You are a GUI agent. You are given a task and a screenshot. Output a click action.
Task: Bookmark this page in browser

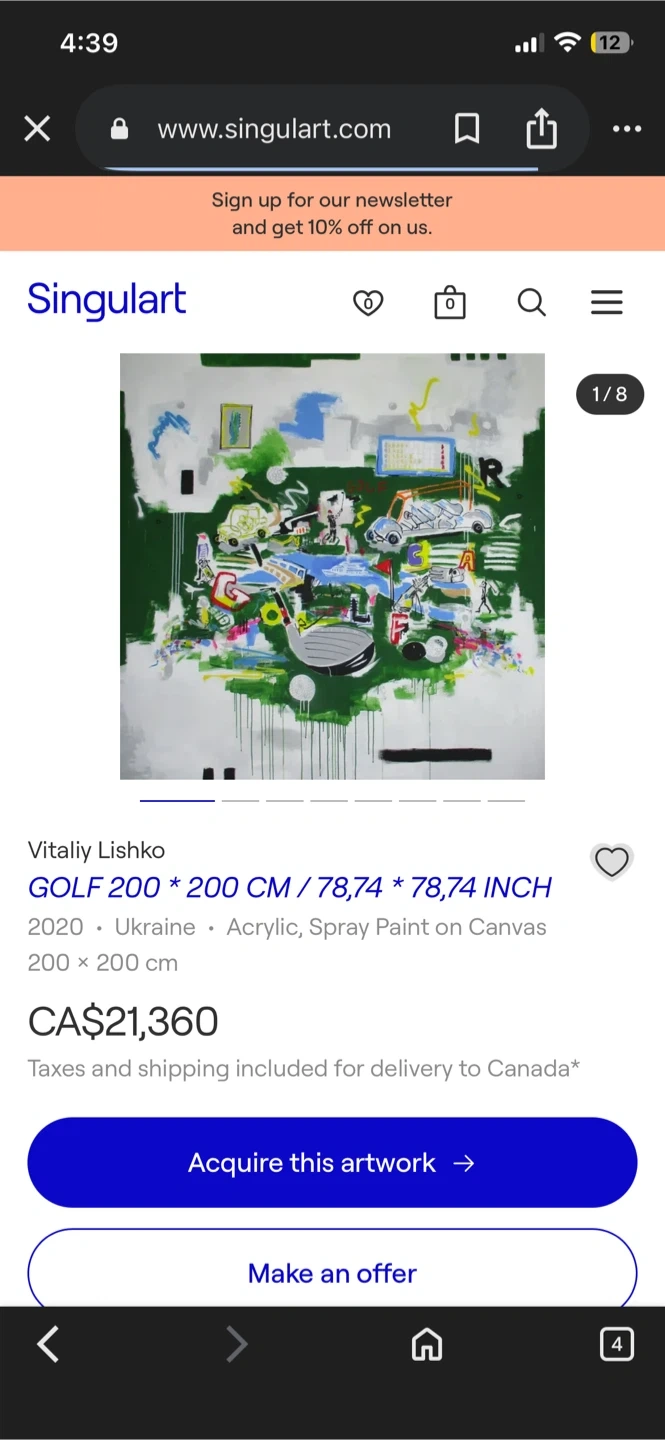point(467,129)
